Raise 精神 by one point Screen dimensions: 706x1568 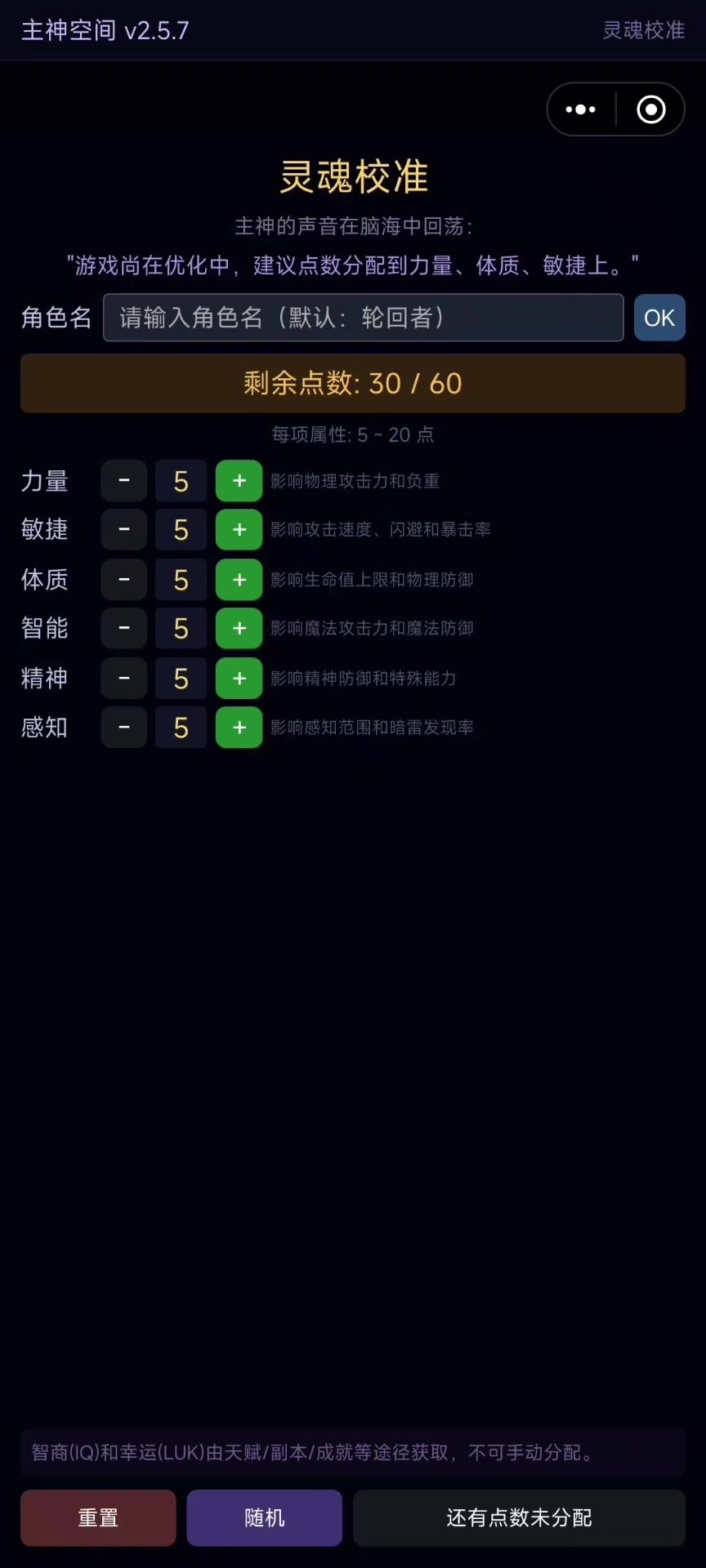239,678
